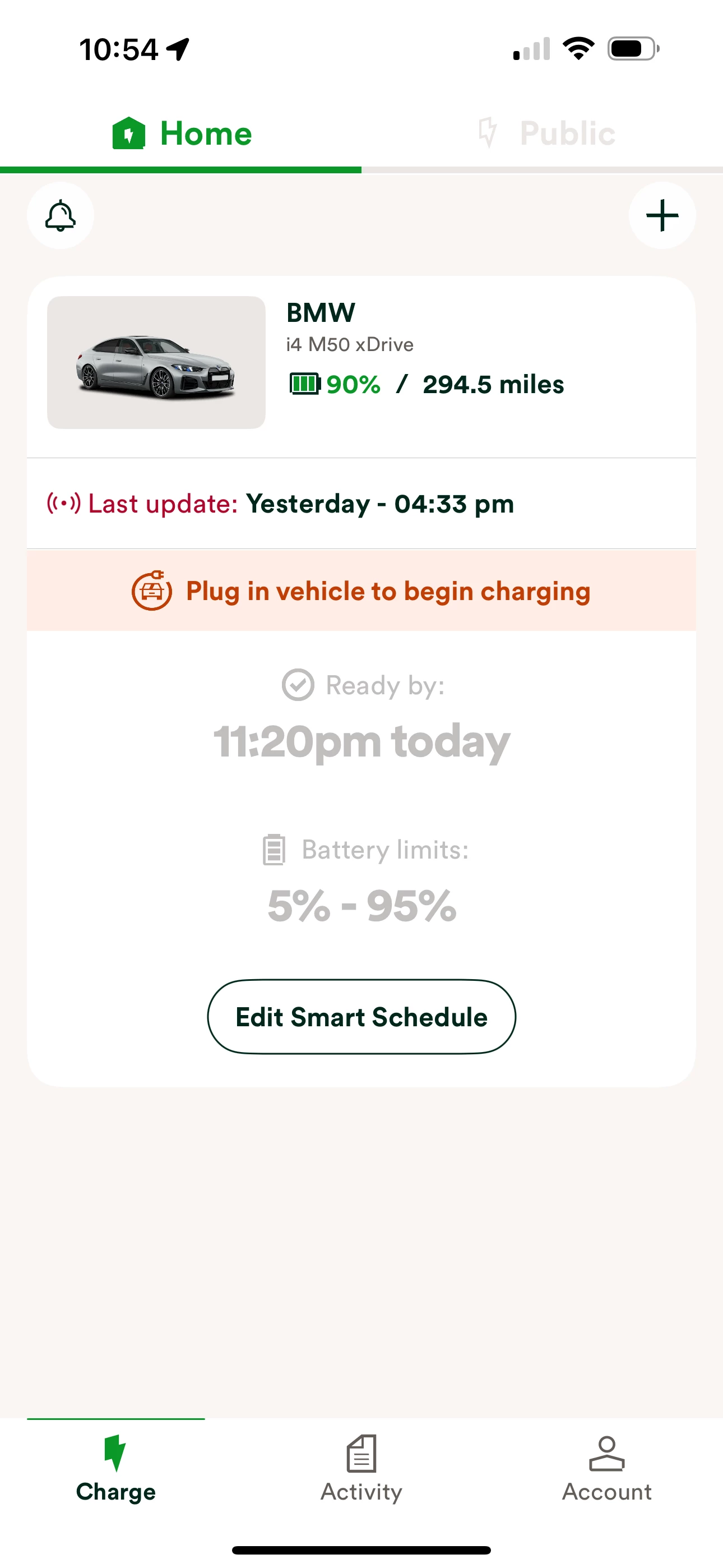Open the Account tab
Viewport: 723px width, 1568px height.
coord(607,1468)
